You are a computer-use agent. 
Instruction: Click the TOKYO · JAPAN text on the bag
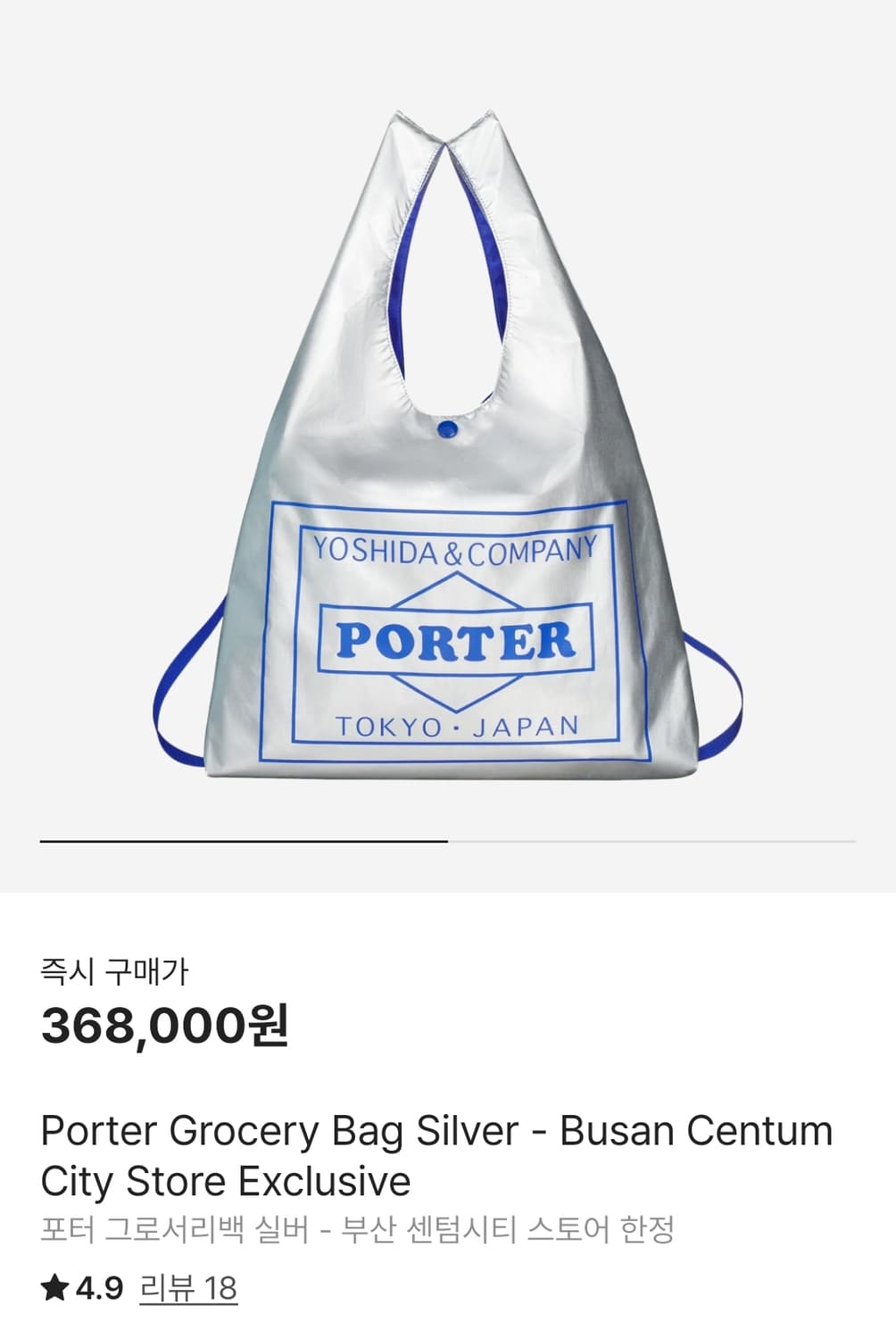459,726
